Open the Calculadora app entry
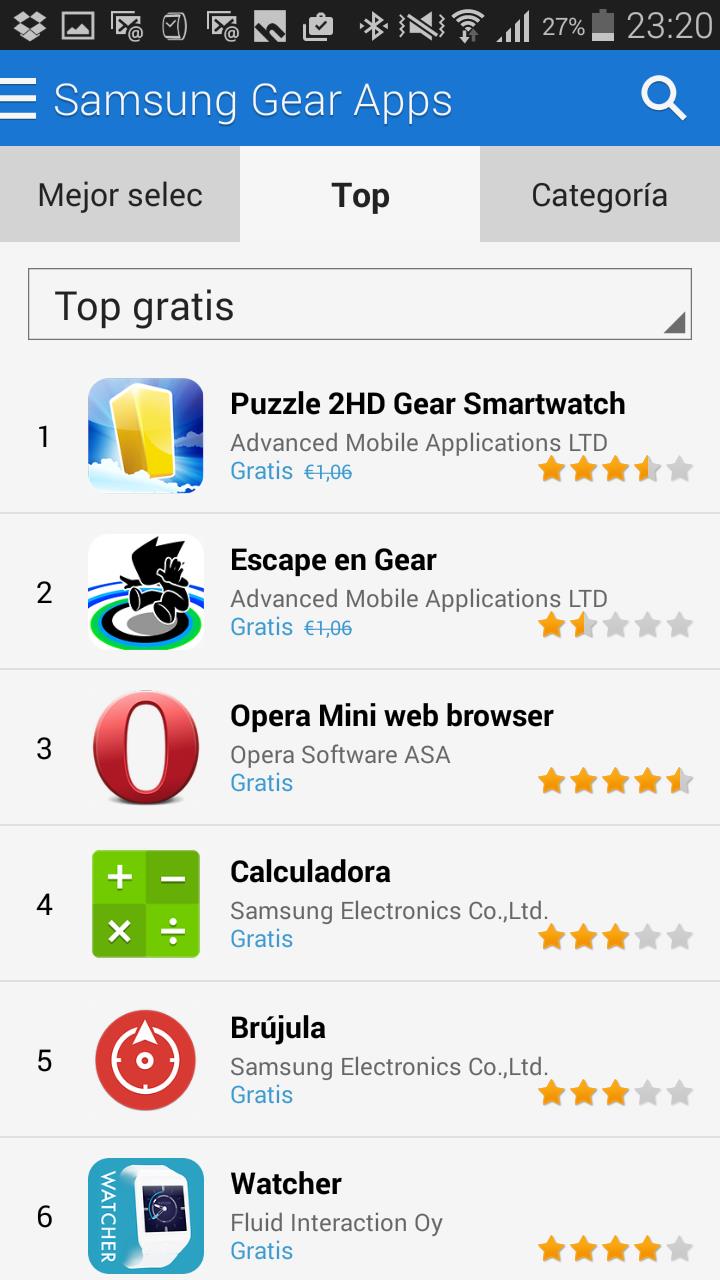Image resolution: width=720 pixels, height=1280 pixels. 310,872
